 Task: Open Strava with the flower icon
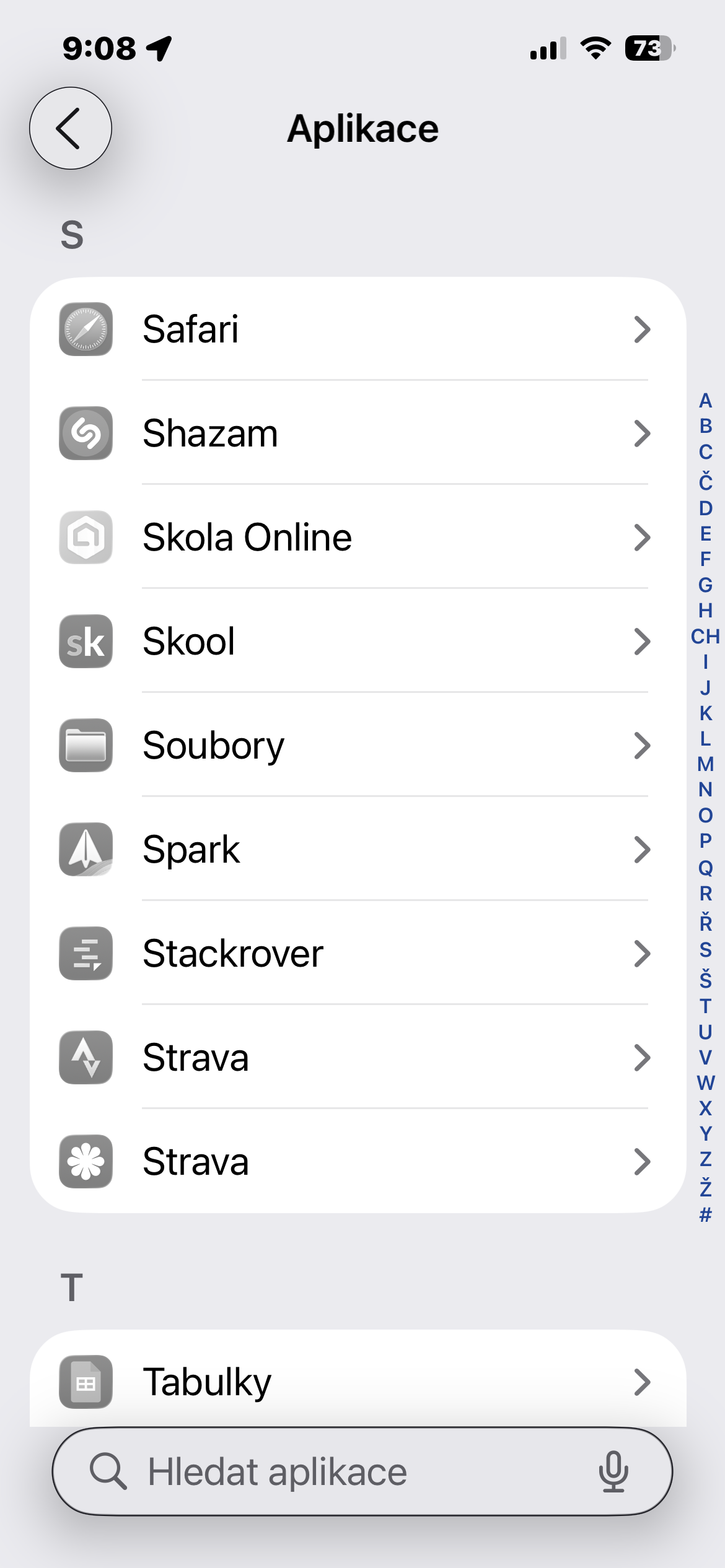coord(357,1161)
